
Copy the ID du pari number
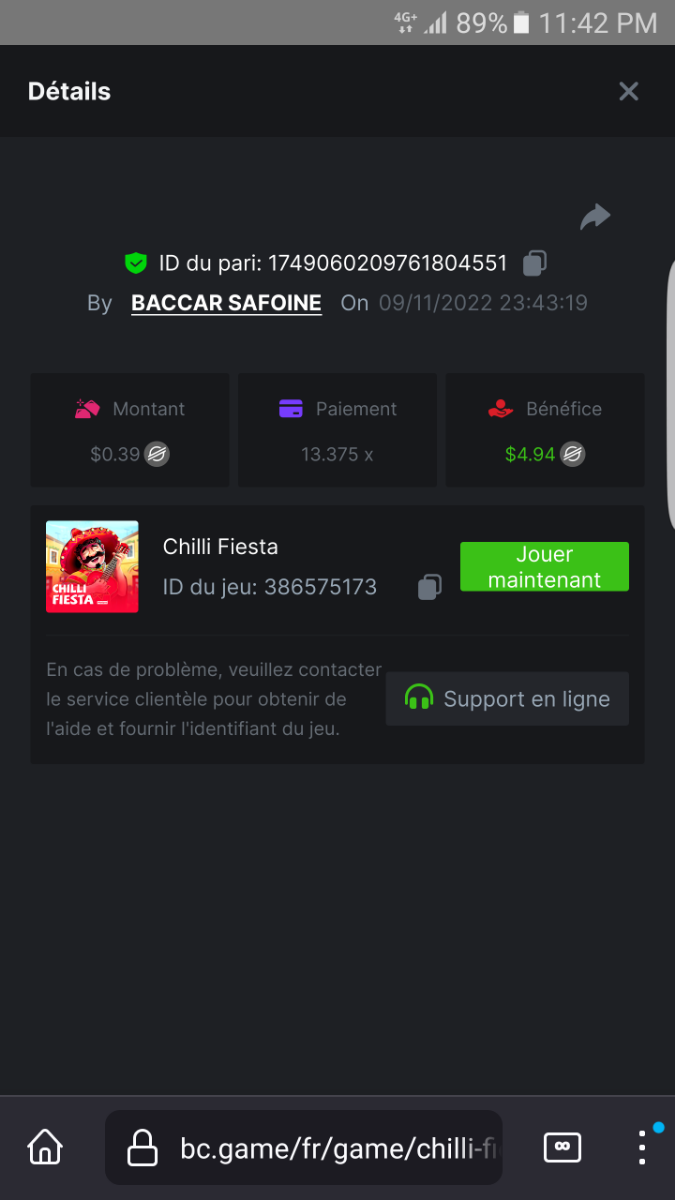click(535, 264)
